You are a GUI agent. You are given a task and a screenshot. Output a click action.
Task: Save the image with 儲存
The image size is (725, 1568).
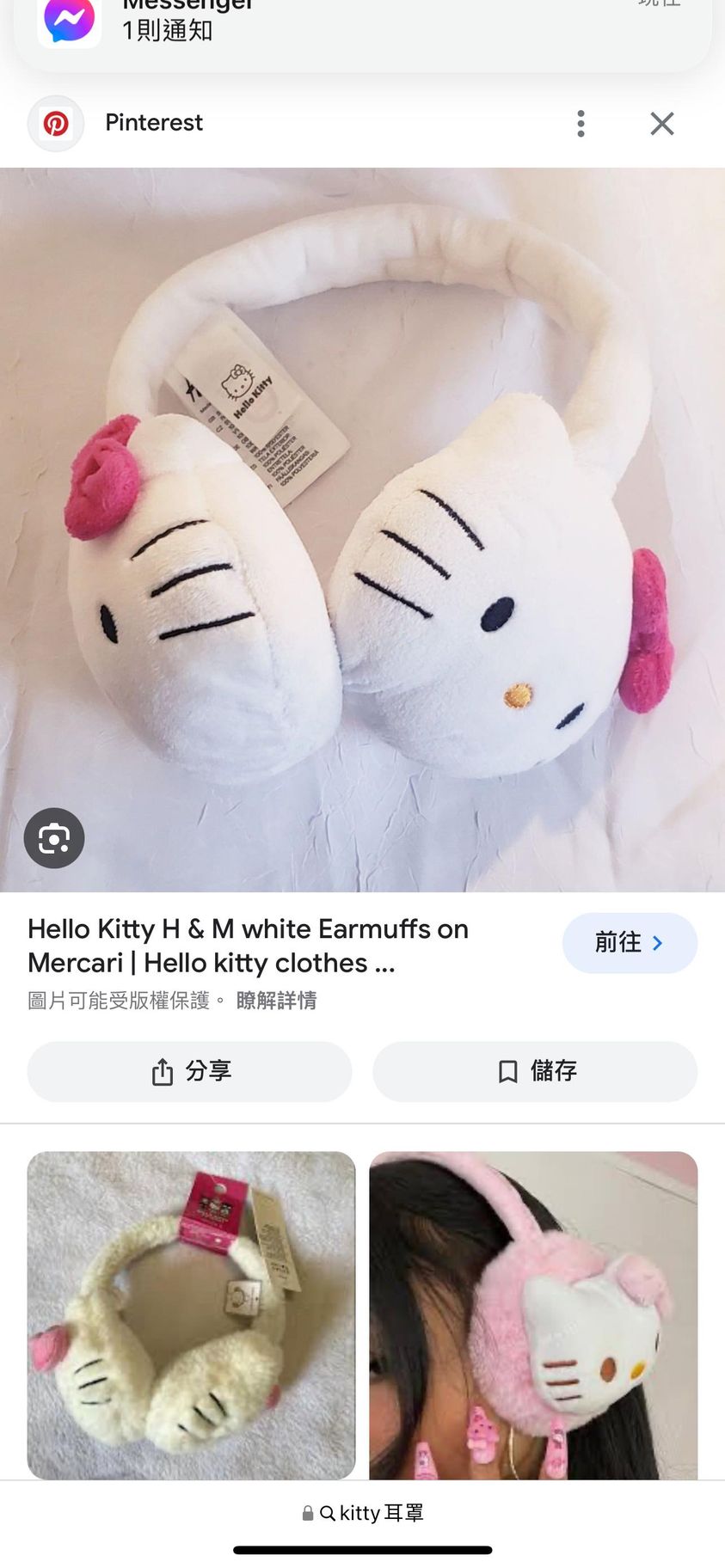tap(534, 1071)
